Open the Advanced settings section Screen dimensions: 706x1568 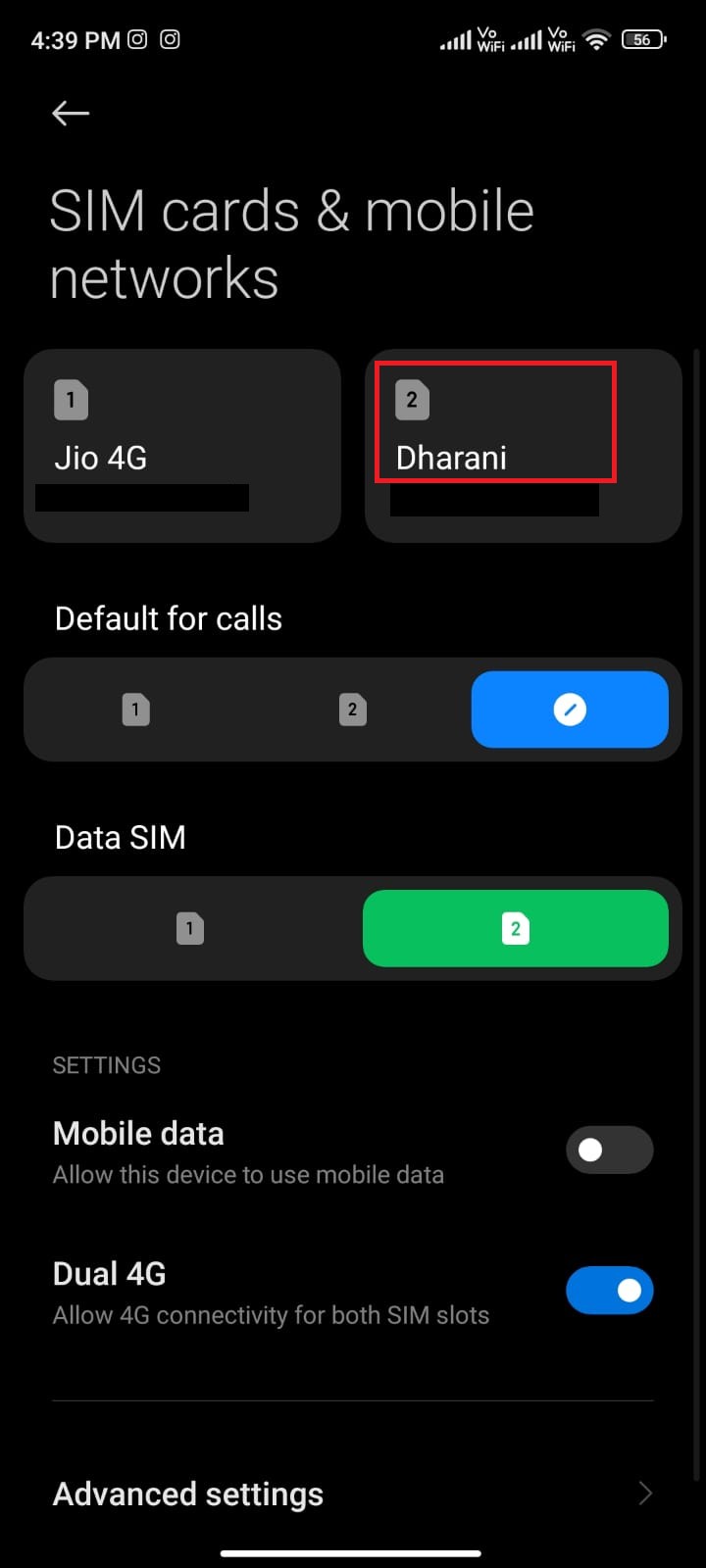click(187, 1493)
